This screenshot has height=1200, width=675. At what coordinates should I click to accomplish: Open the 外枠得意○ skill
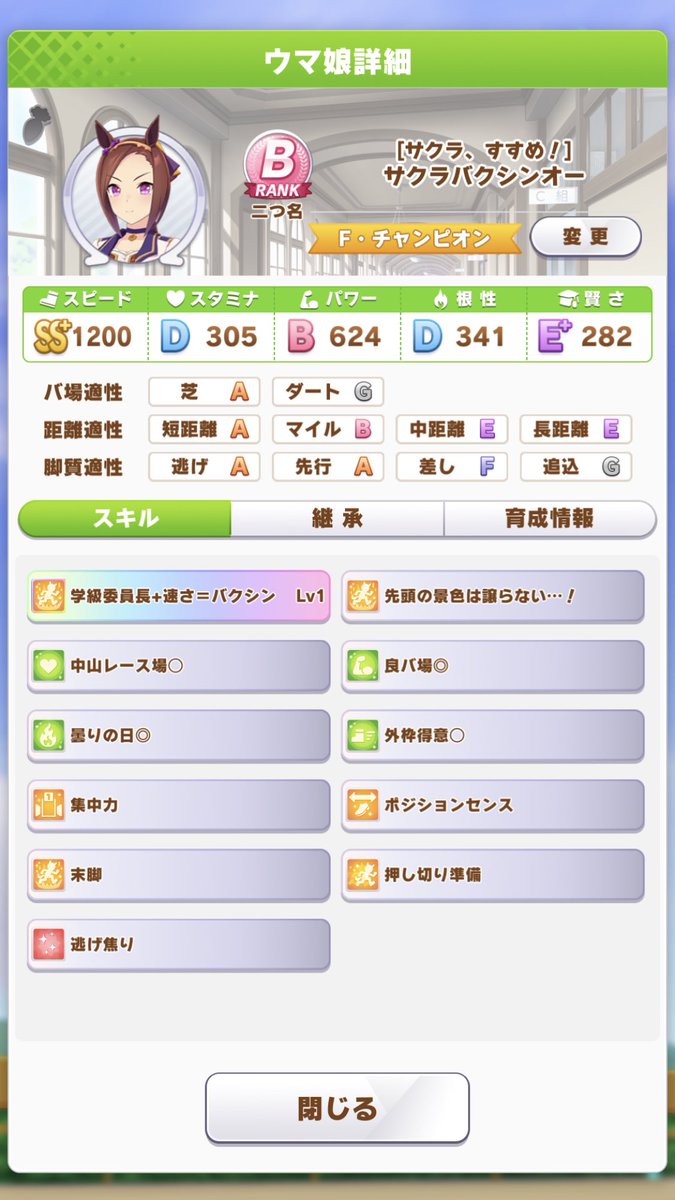click(492, 736)
